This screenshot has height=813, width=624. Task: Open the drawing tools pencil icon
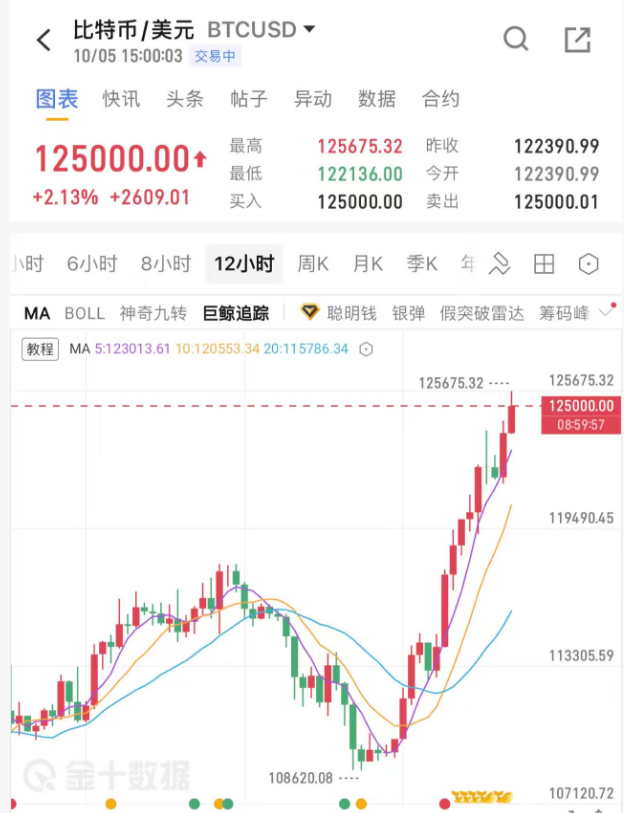[x=499, y=264]
